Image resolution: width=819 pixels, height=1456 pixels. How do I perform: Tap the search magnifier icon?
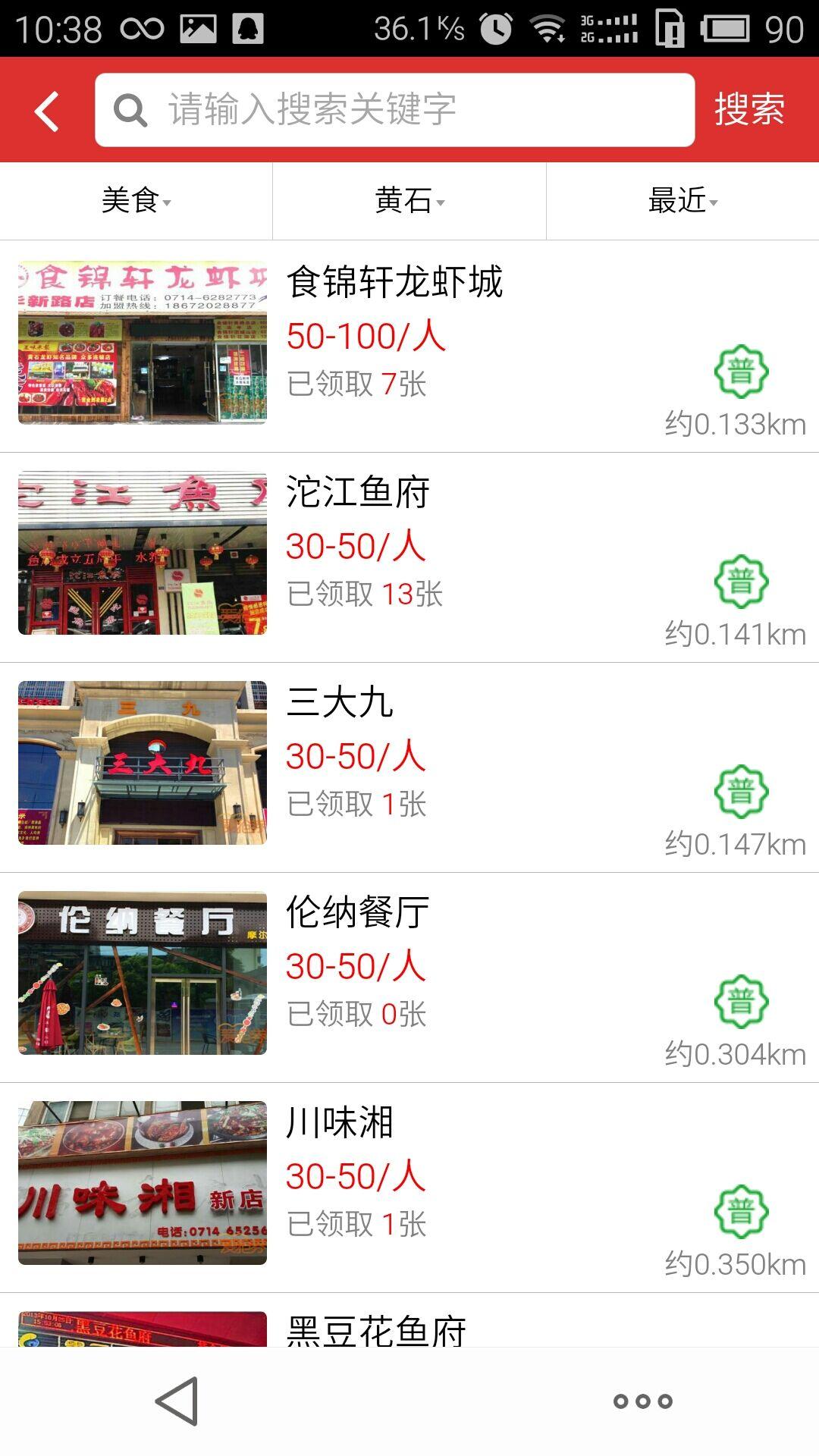point(130,110)
